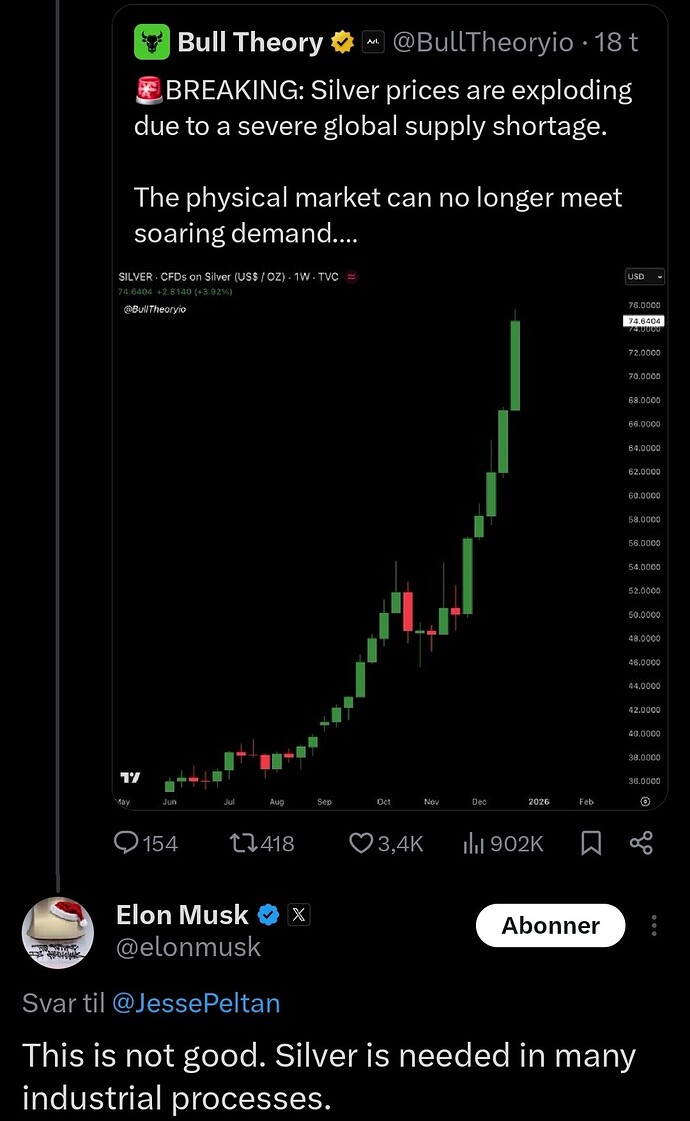Open the @JessePeltan mention link
690x1121 pixels.
pyautogui.click(x=196, y=1003)
